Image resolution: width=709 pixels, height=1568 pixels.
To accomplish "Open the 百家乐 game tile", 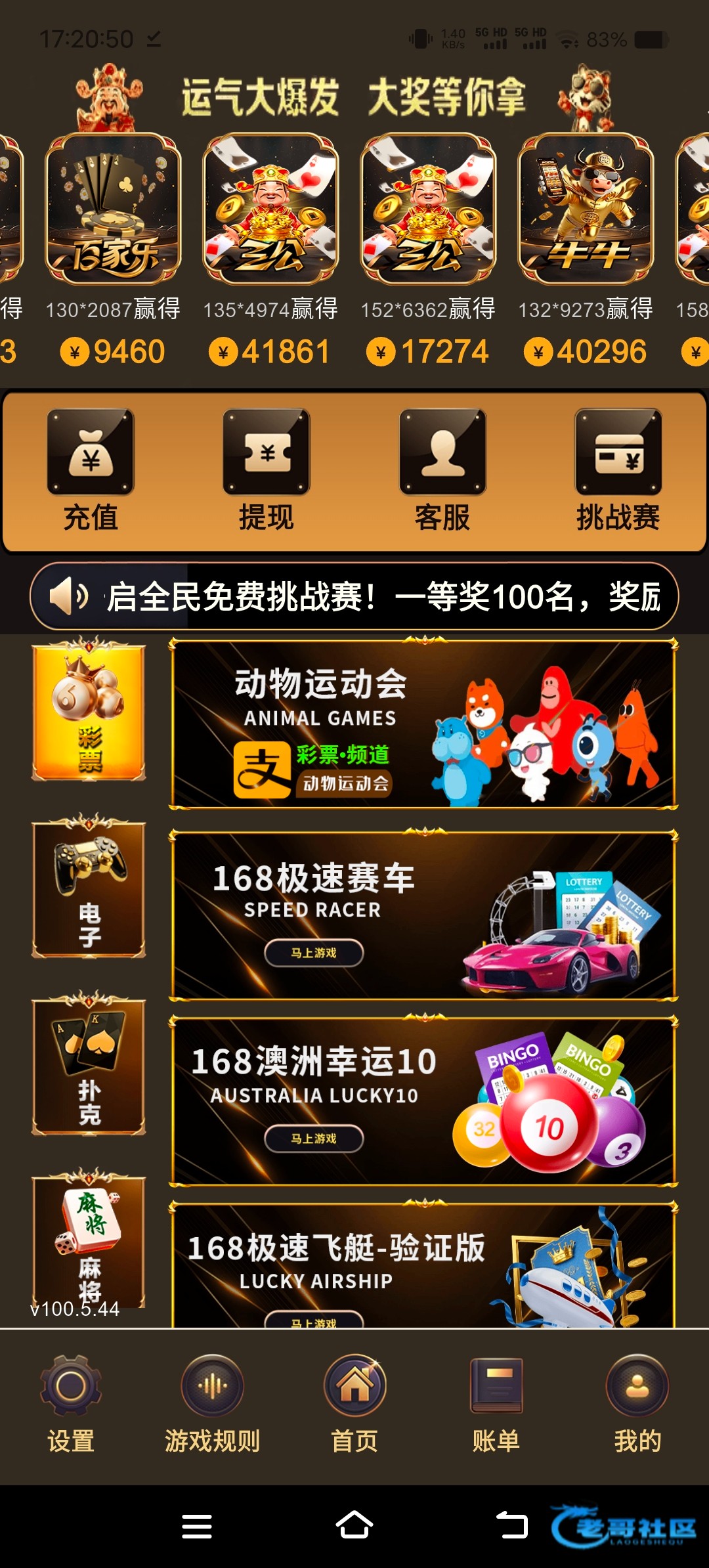I will [113, 209].
